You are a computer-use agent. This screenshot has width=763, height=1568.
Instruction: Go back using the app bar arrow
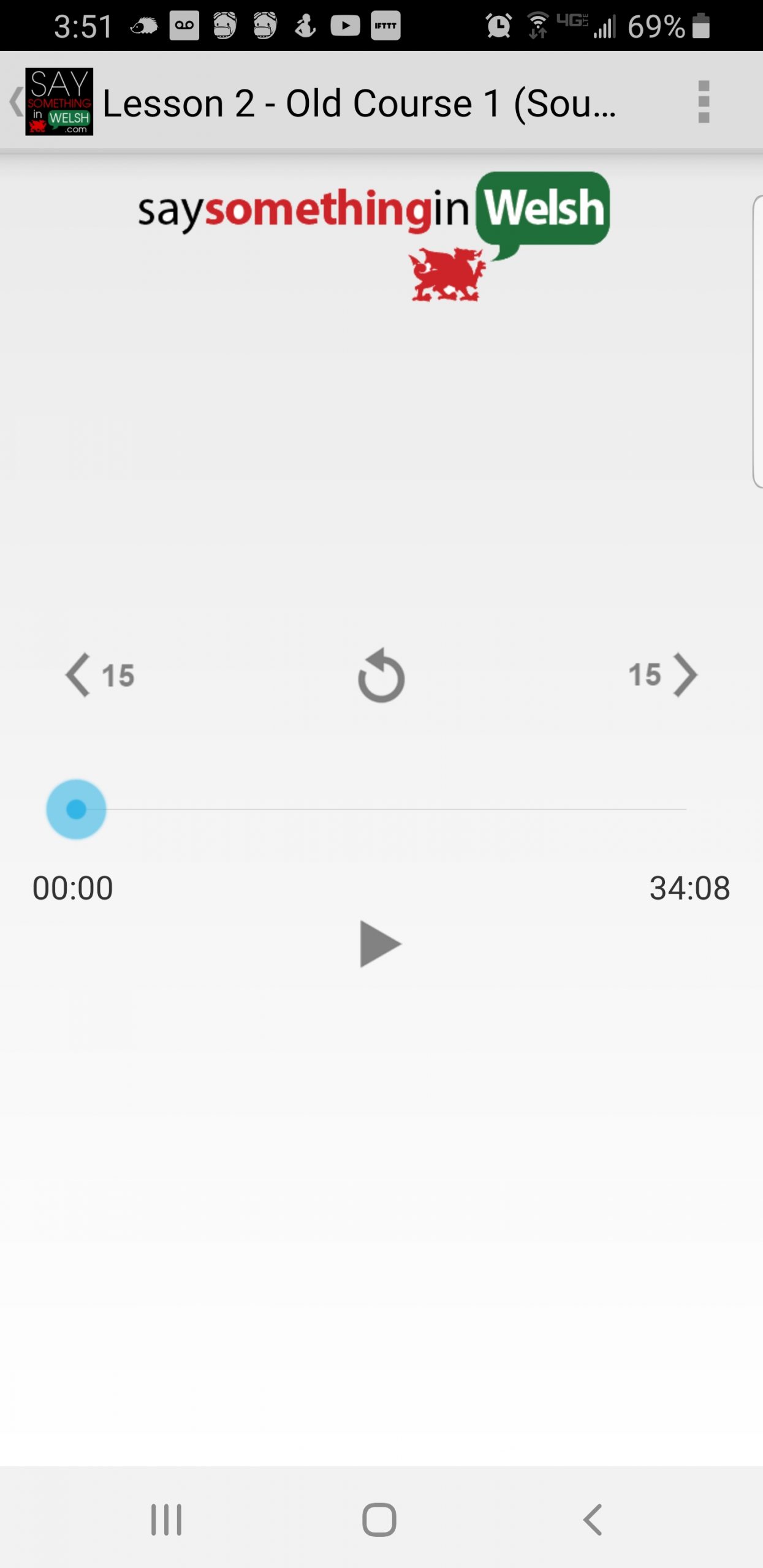[17, 102]
